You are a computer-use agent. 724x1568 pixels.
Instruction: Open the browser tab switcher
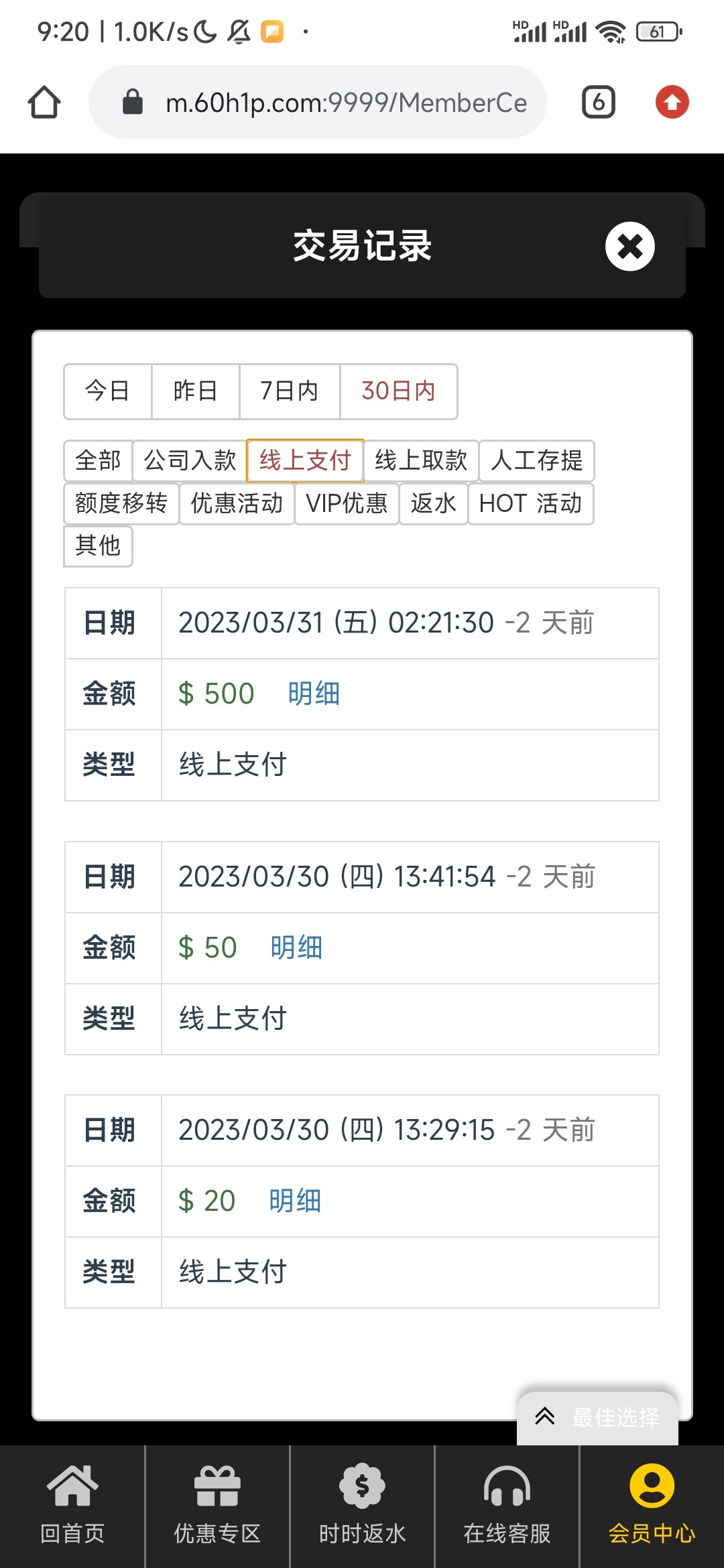click(598, 103)
